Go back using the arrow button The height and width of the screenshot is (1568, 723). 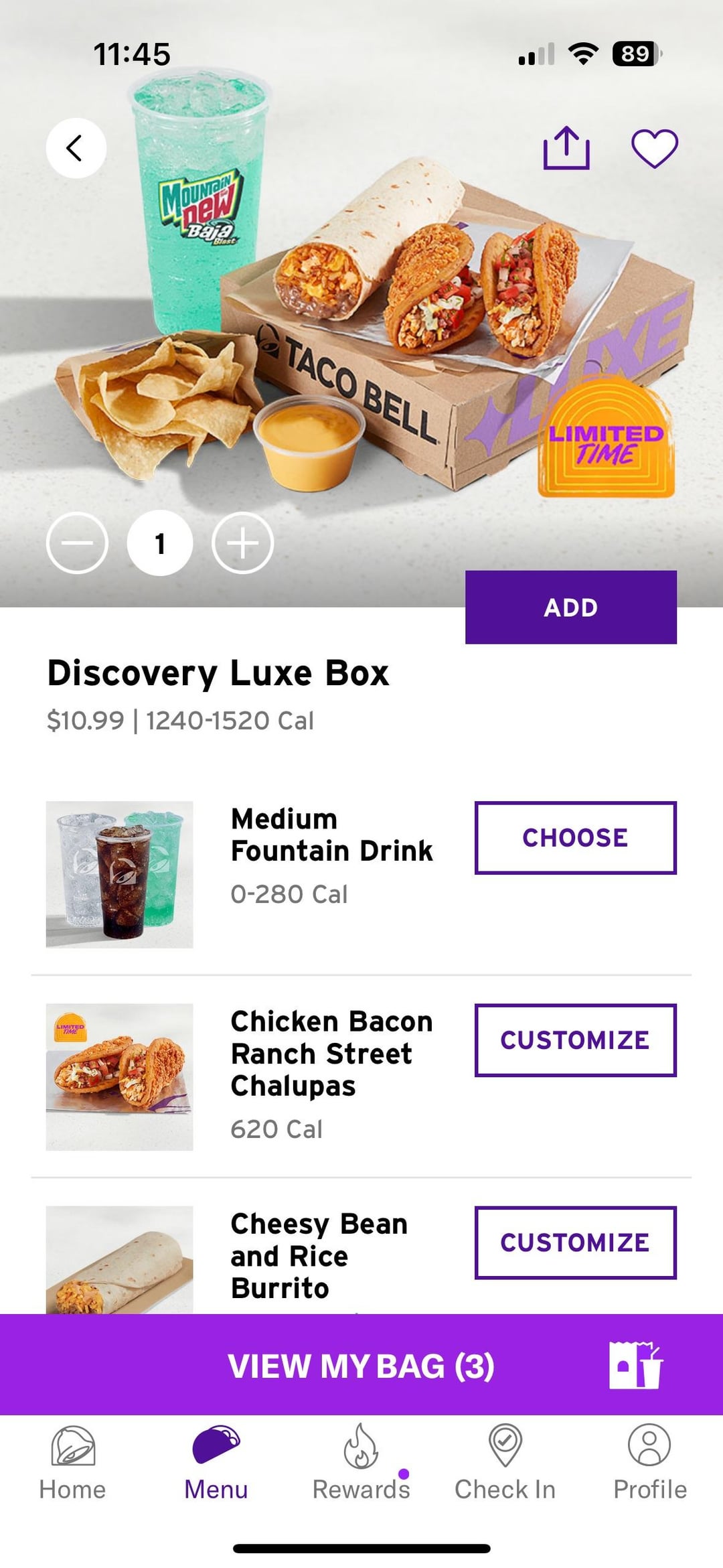76,148
